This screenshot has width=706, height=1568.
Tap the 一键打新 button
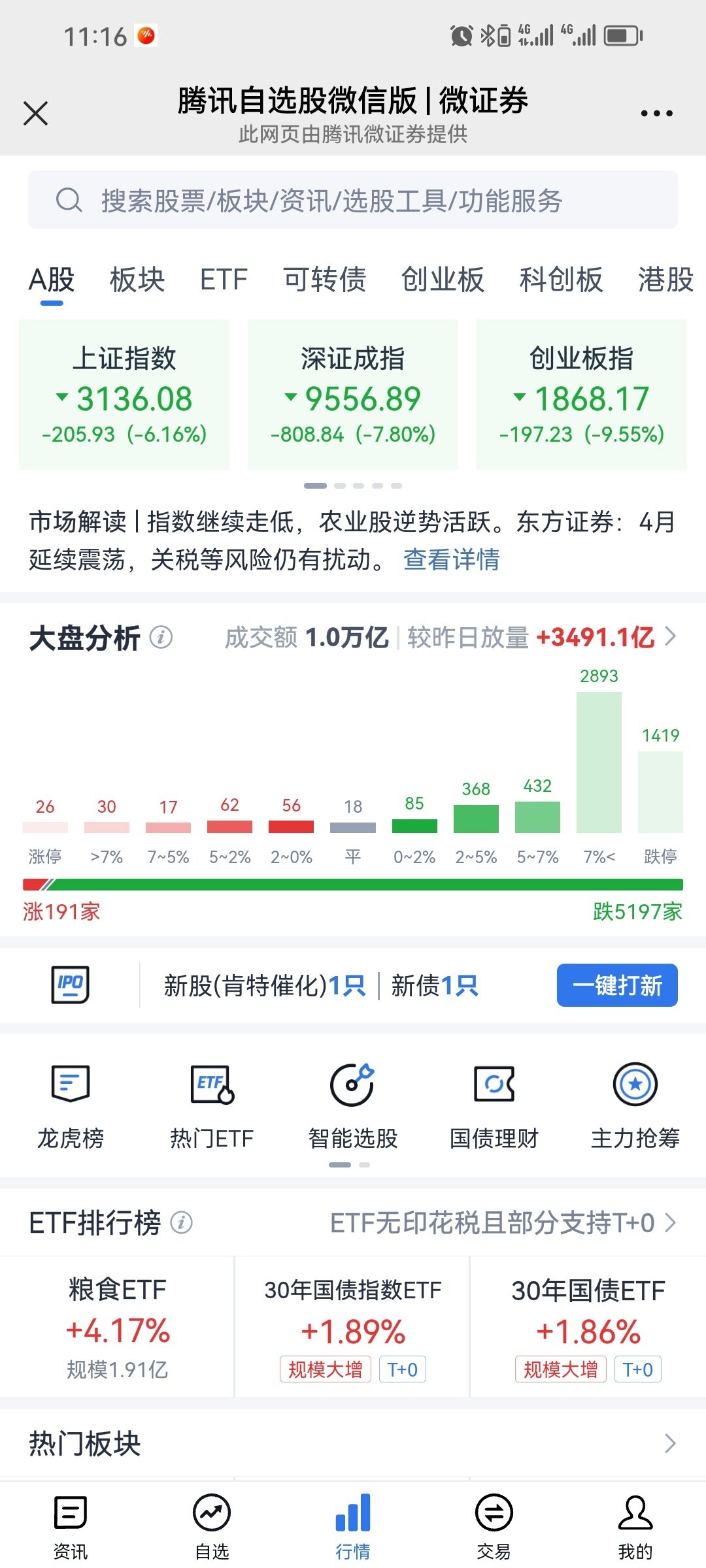coord(617,985)
